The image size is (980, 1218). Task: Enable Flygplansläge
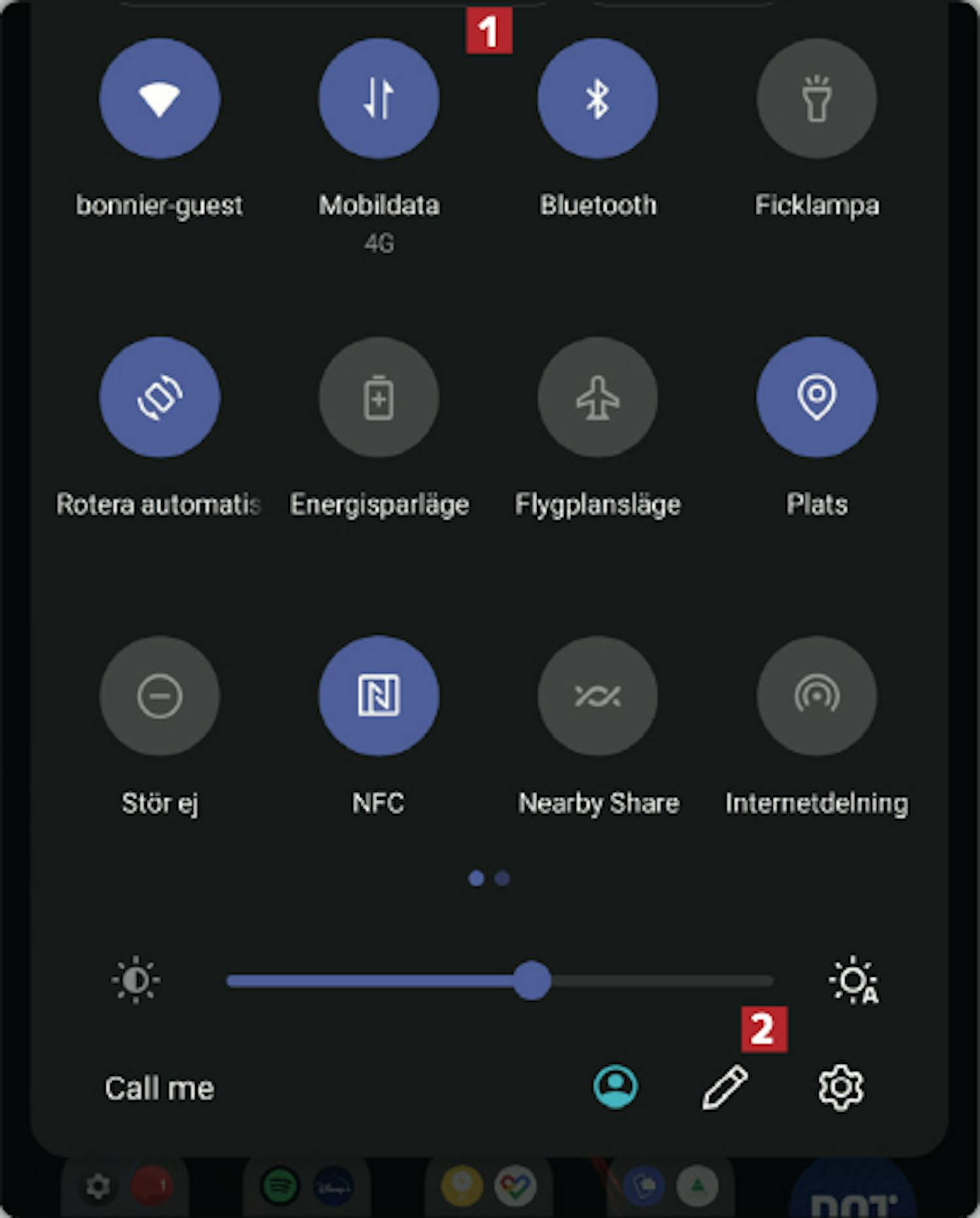598,397
